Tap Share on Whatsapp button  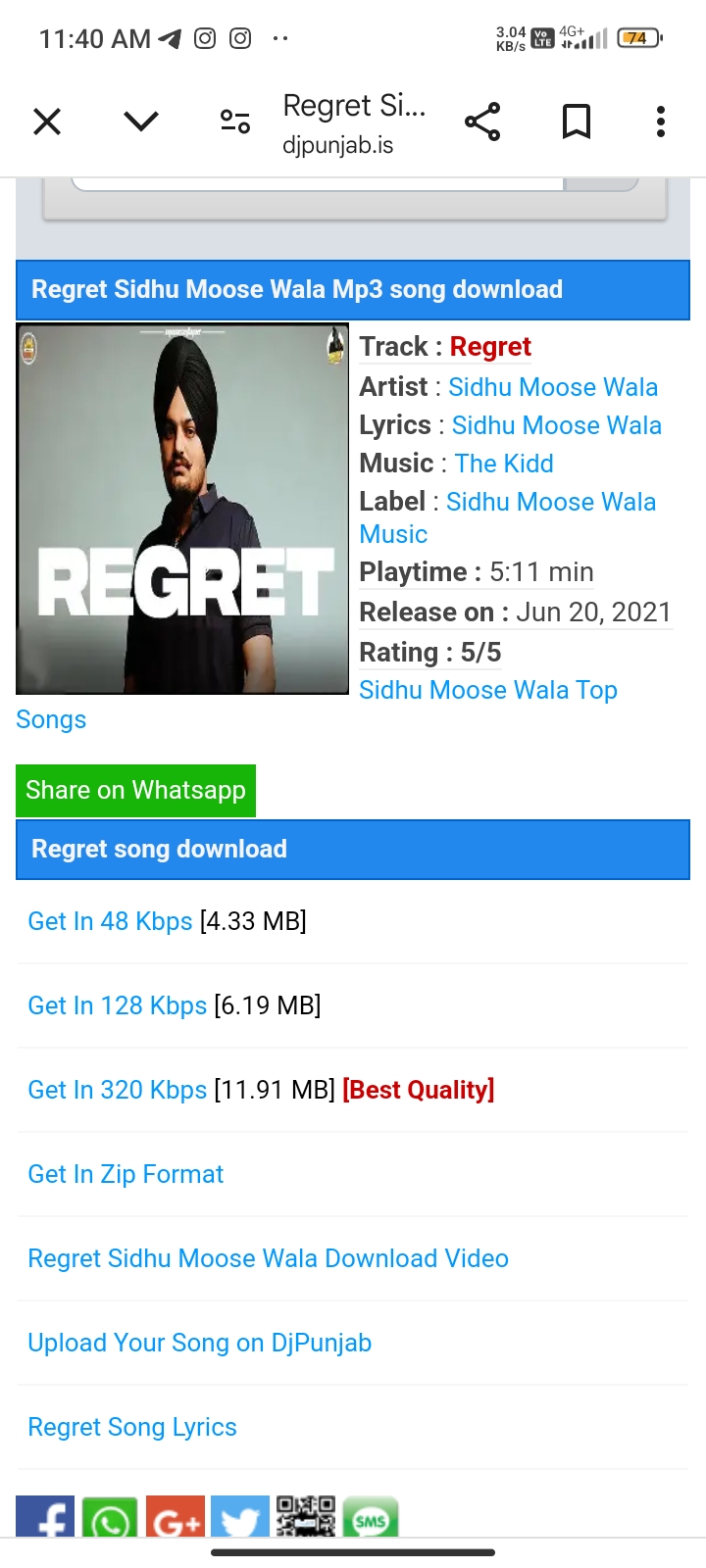[x=135, y=791]
